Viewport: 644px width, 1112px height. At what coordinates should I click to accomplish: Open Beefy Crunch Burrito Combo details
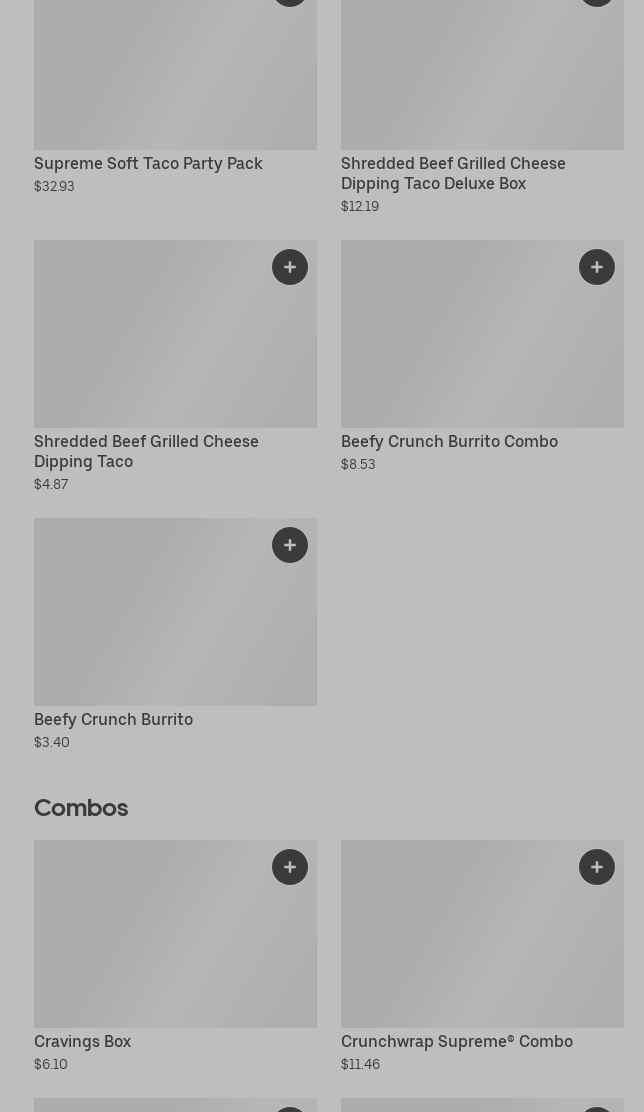coord(482,357)
